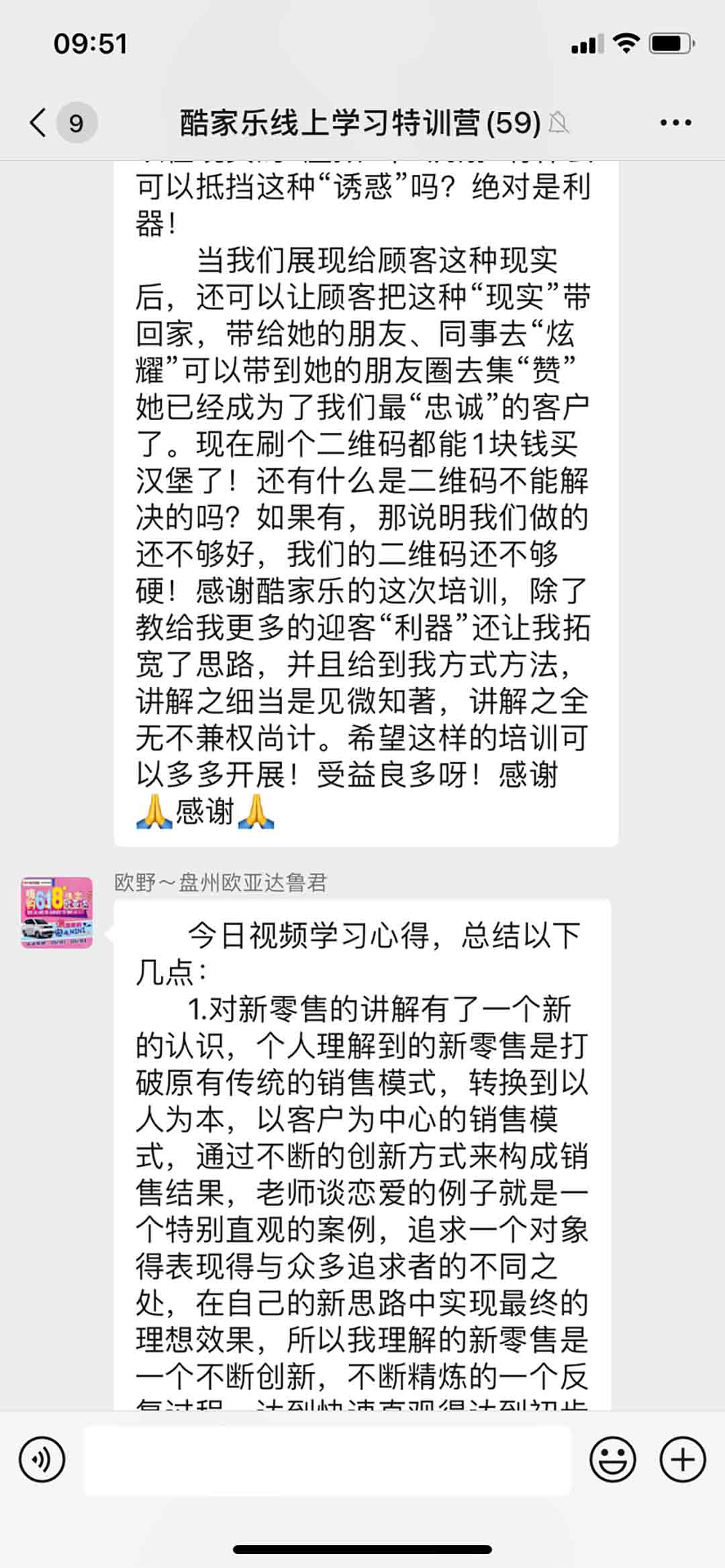Open the emoji picker
This screenshot has height=1568, width=725.
tap(612, 1460)
